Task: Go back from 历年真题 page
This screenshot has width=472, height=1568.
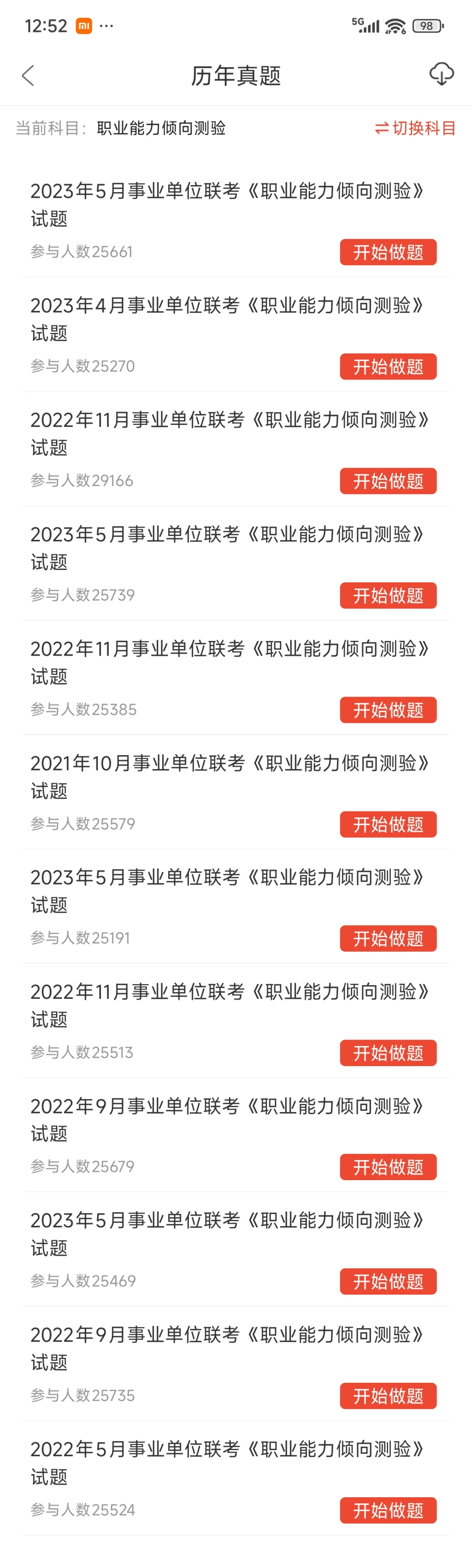Action: [28, 76]
